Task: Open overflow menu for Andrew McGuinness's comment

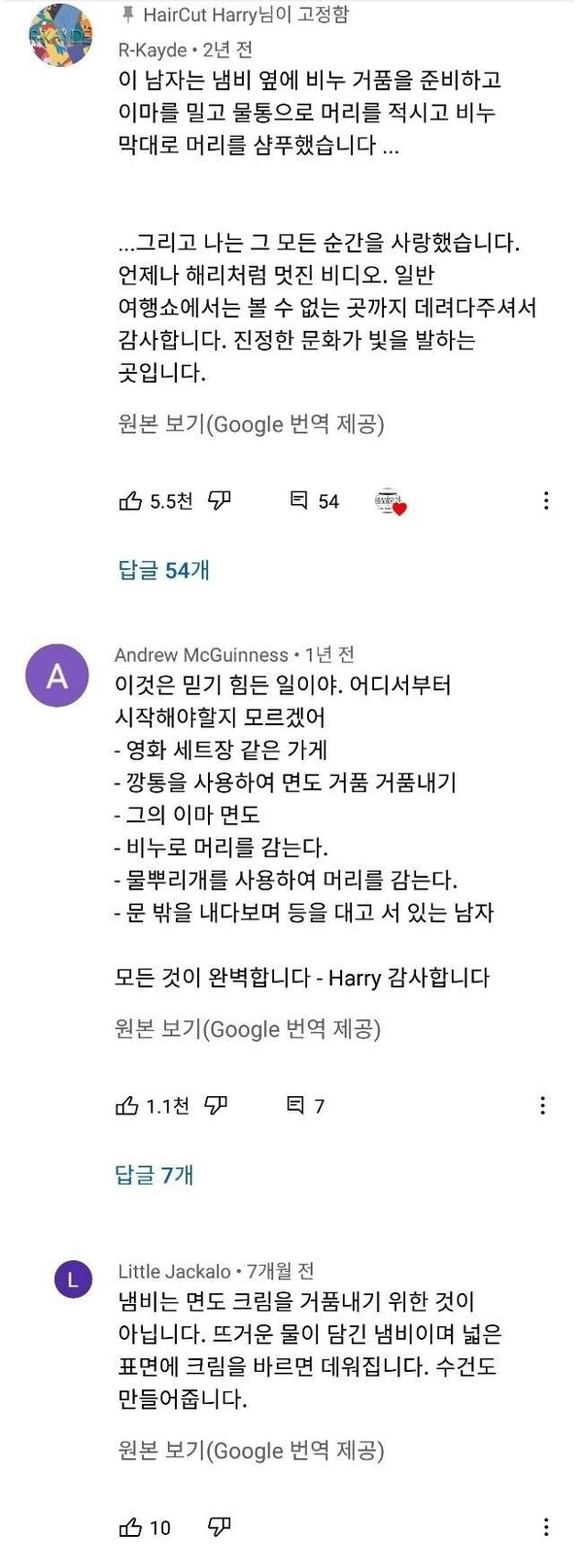Action: coord(542,1106)
